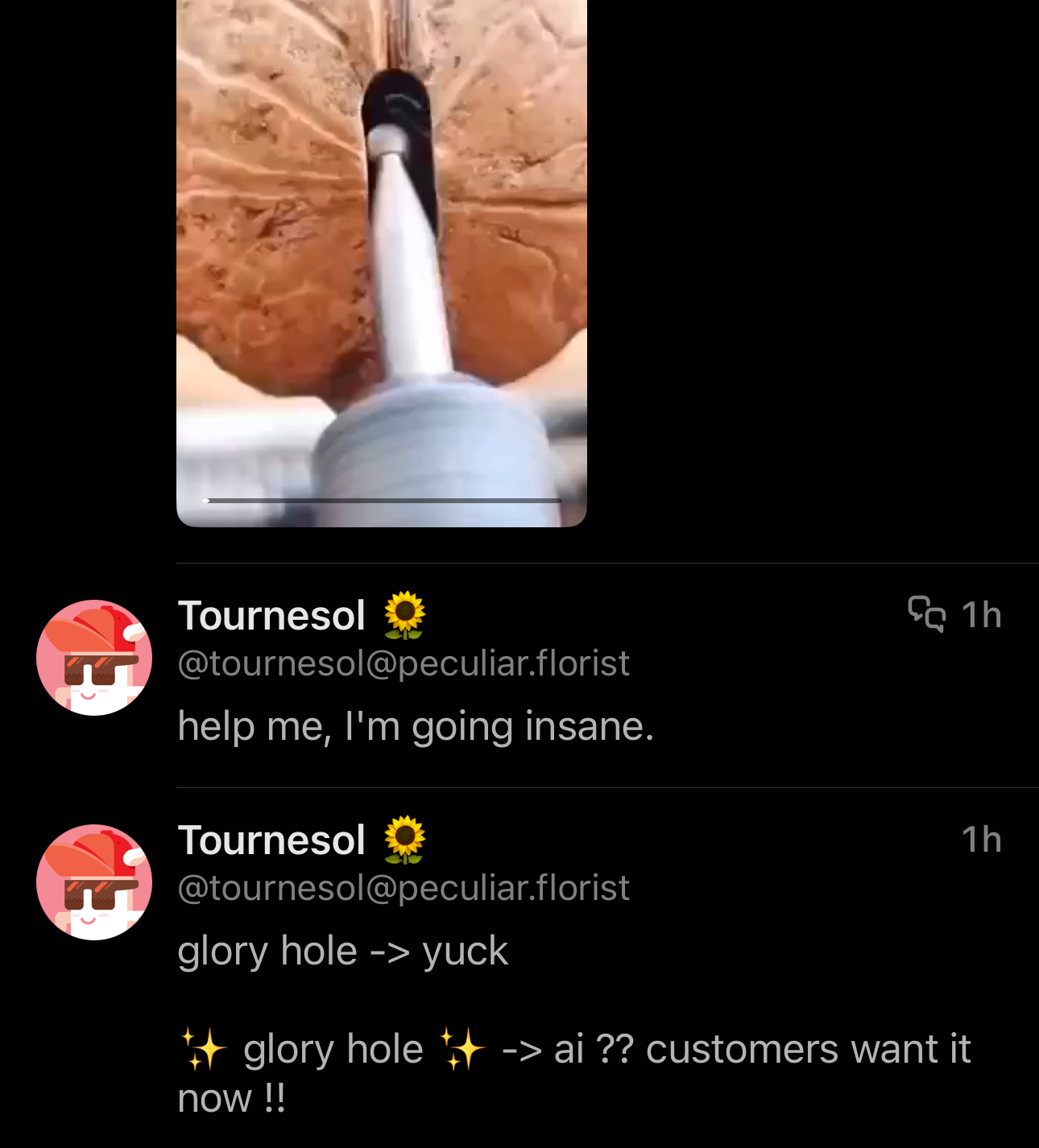Open the post about customers wanting ai
The height and width of the screenshot is (1148, 1039).
[575, 1023]
